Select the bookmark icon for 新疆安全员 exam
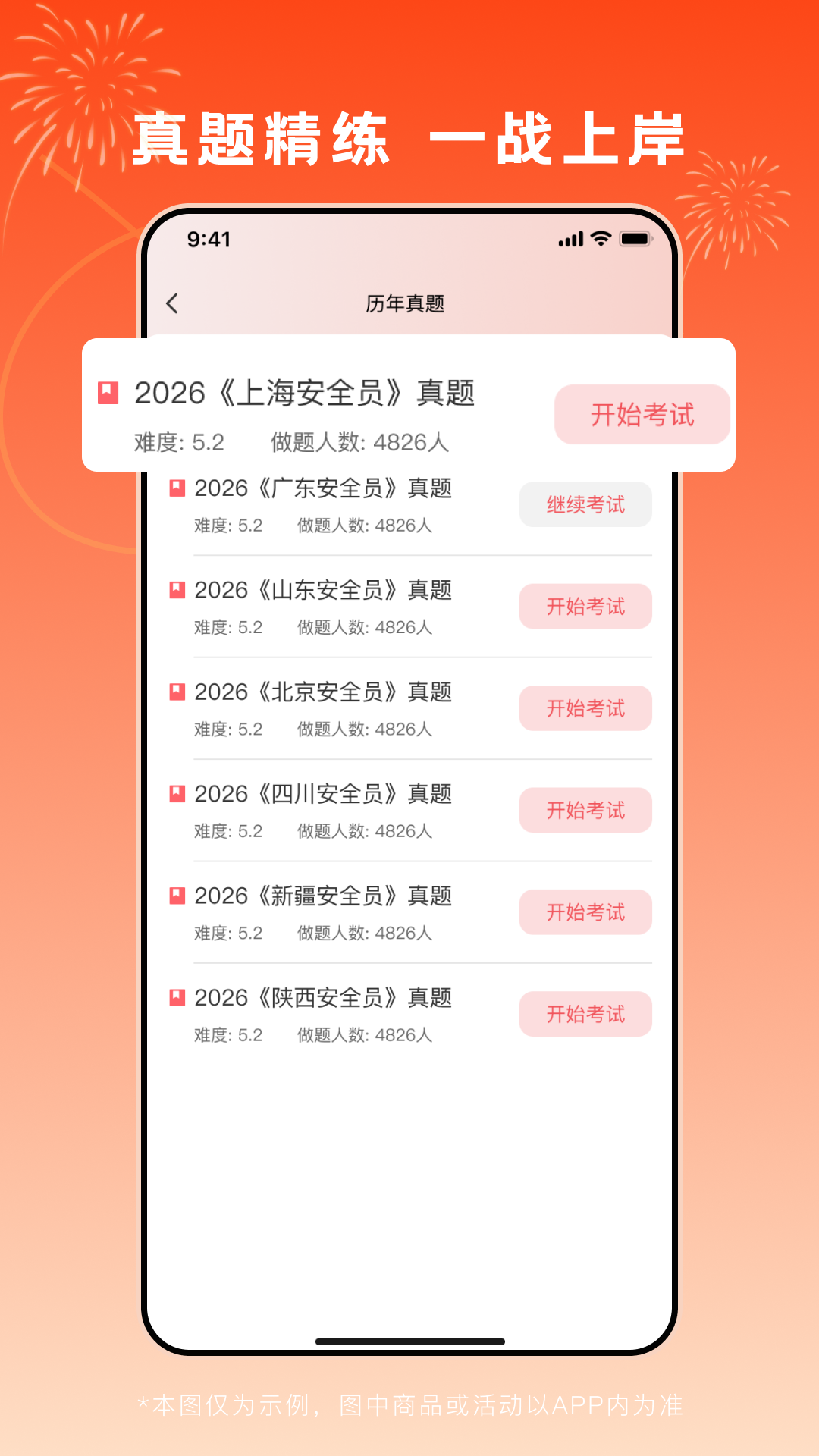 point(175,896)
